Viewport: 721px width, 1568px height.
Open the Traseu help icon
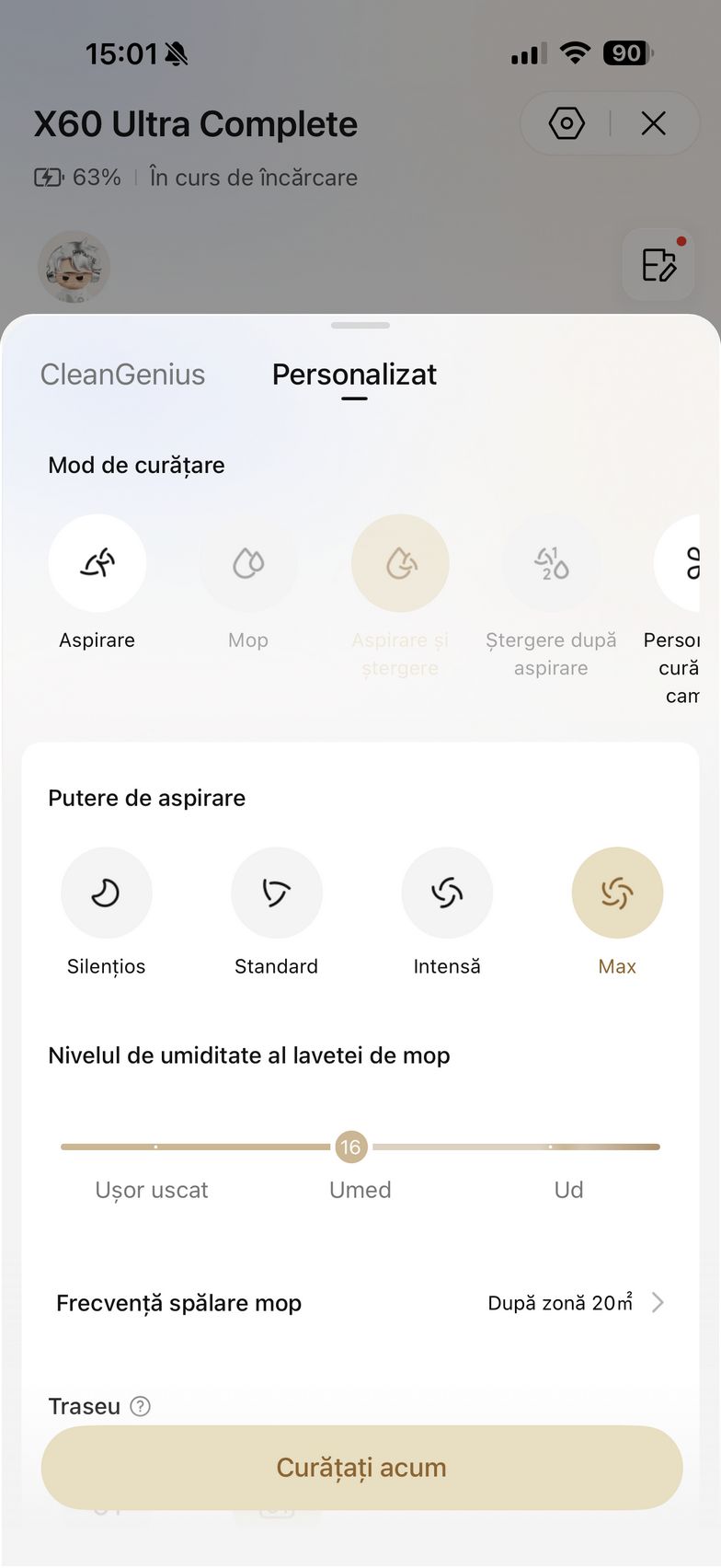coord(141,1406)
